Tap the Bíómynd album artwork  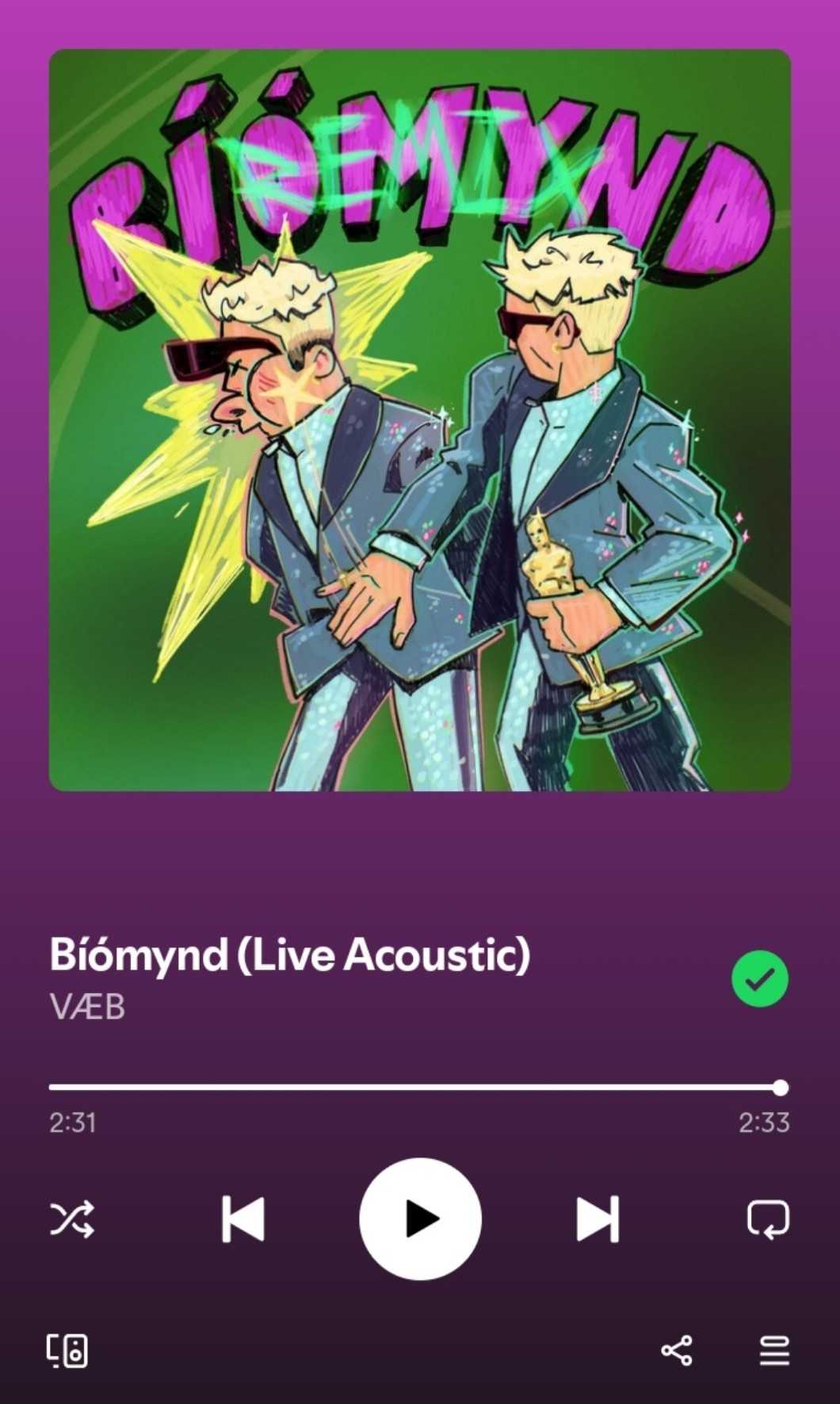420,420
